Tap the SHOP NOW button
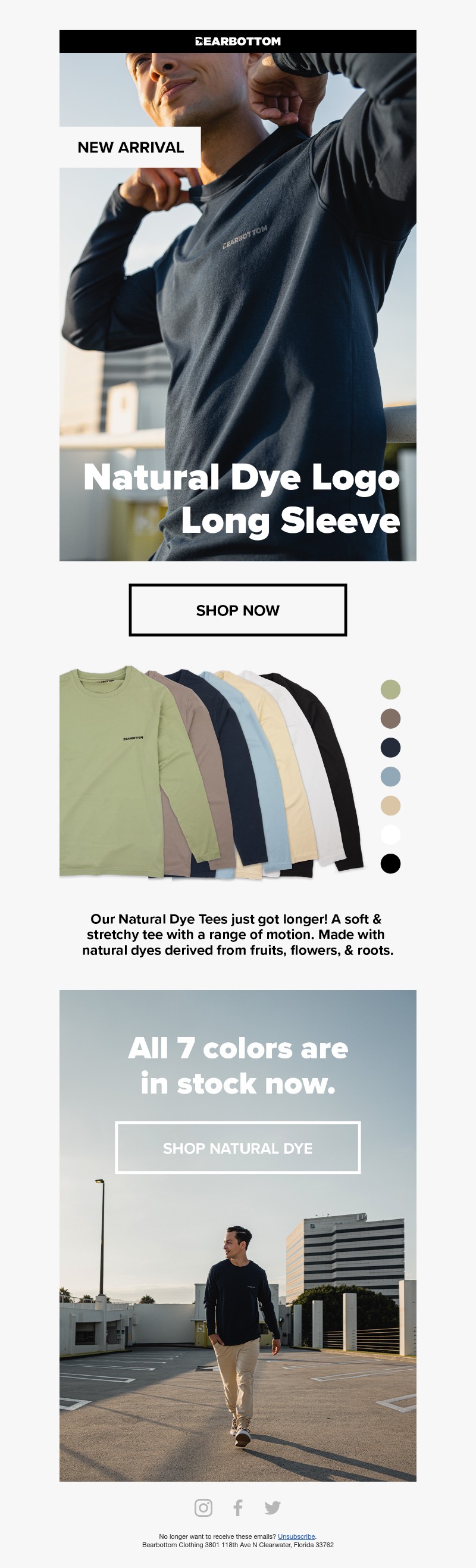Screen dimensions: 476x1568 pyautogui.click(x=237, y=610)
